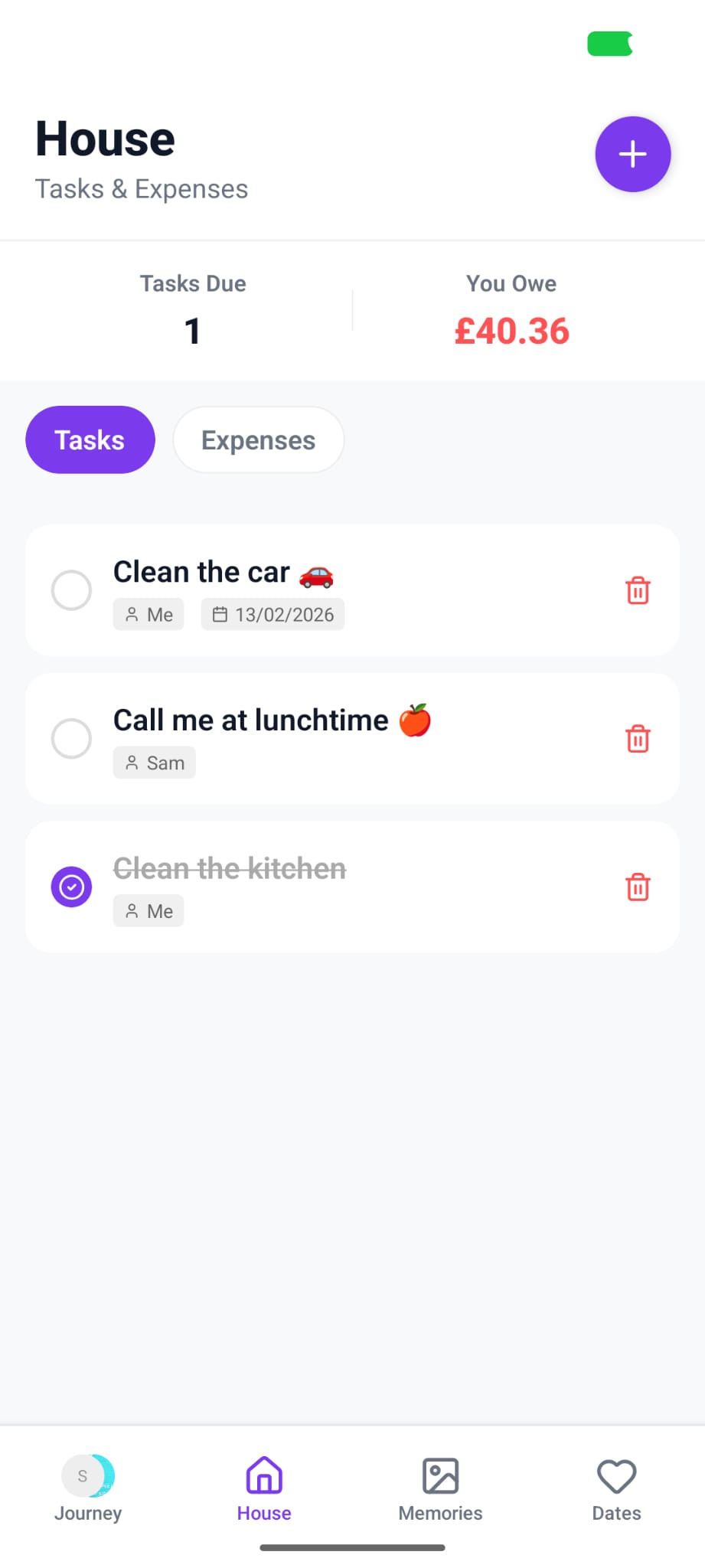Select the Tasks tab
The height and width of the screenshot is (1568, 705).
90,439
